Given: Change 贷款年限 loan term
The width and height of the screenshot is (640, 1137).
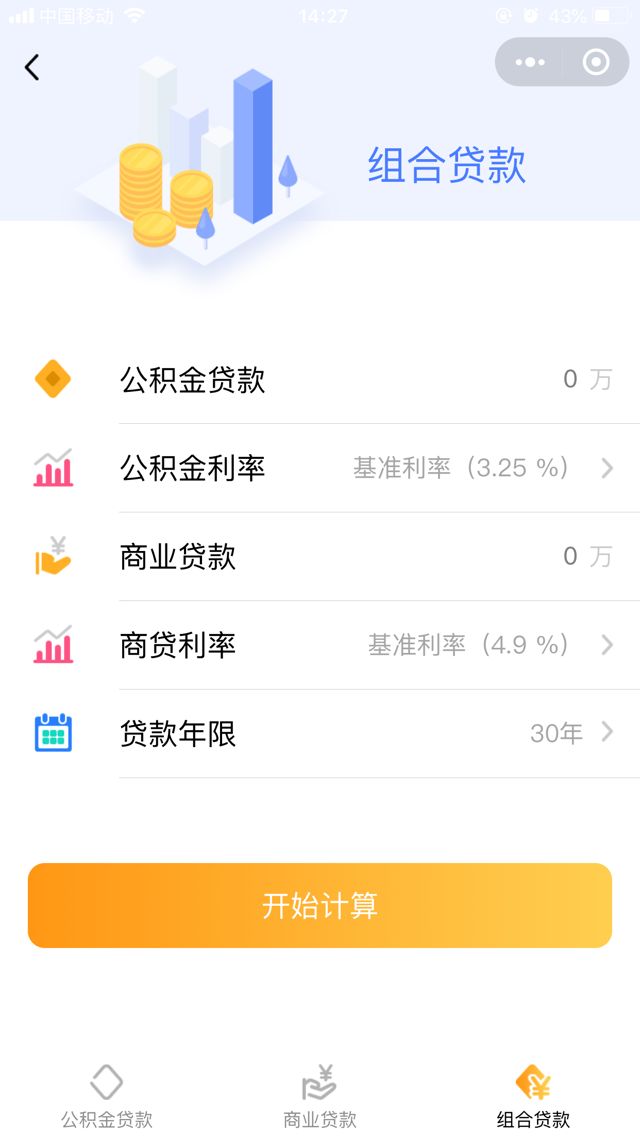Looking at the screenshot, I should (570, 733).
